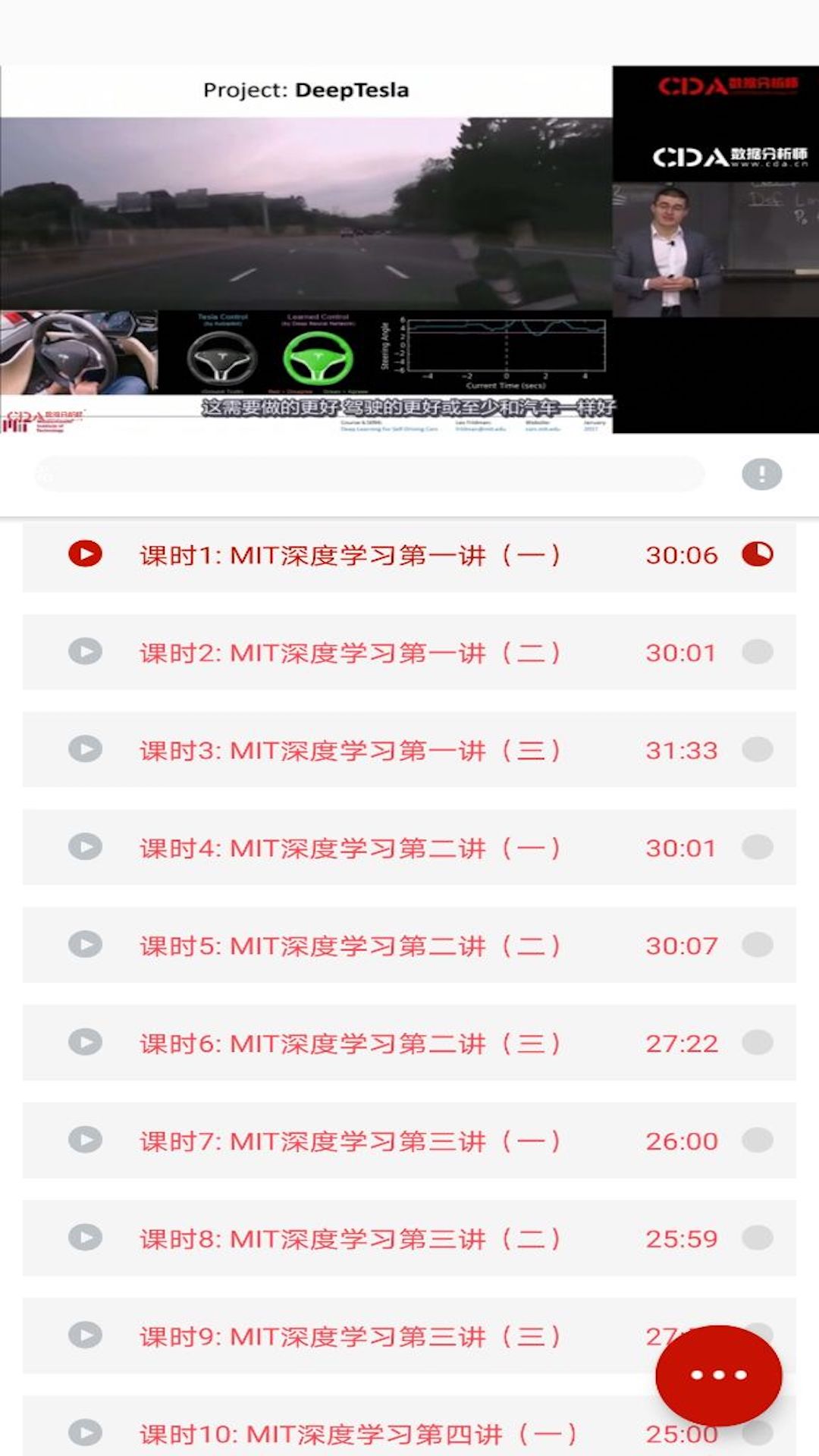Open lesson 课时1: MIT深度学习第一讲（一）

pos(350,555)
